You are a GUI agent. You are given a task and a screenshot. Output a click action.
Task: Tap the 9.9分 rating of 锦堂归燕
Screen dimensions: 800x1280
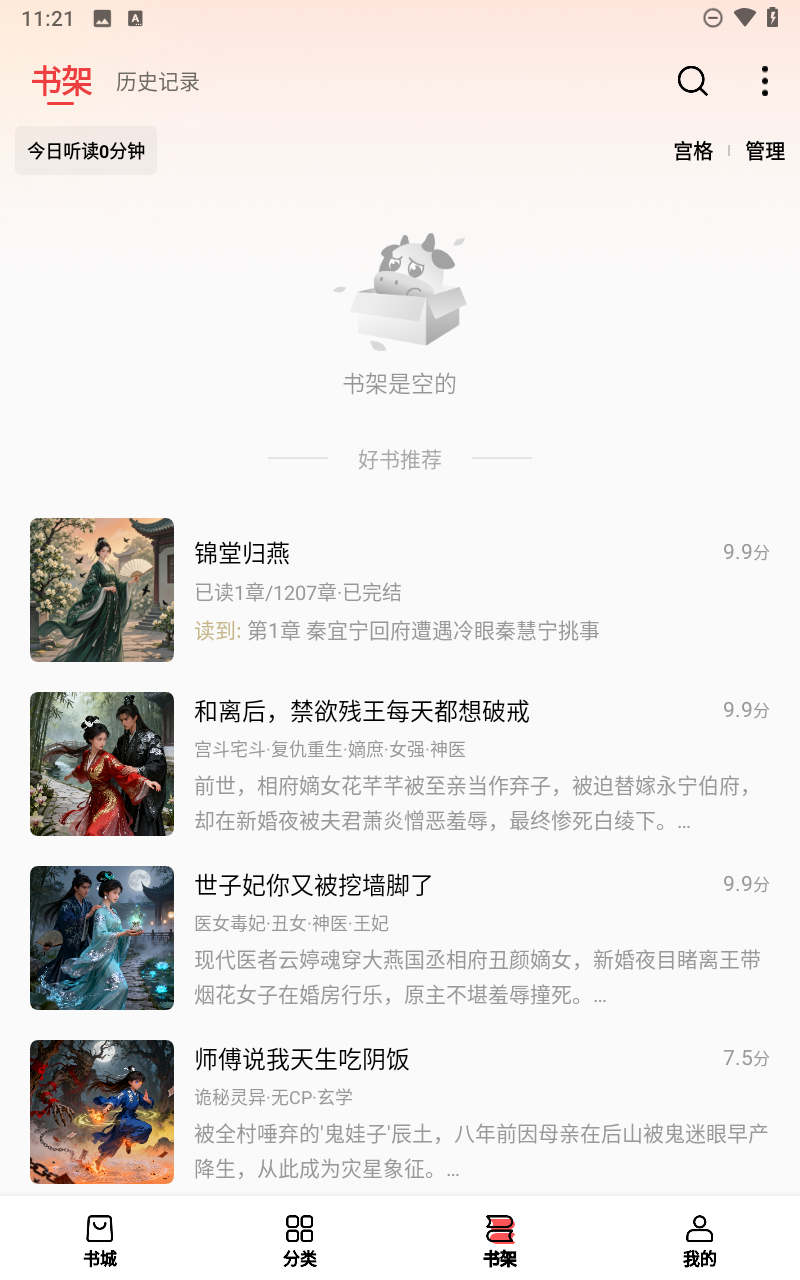(744, 549)
